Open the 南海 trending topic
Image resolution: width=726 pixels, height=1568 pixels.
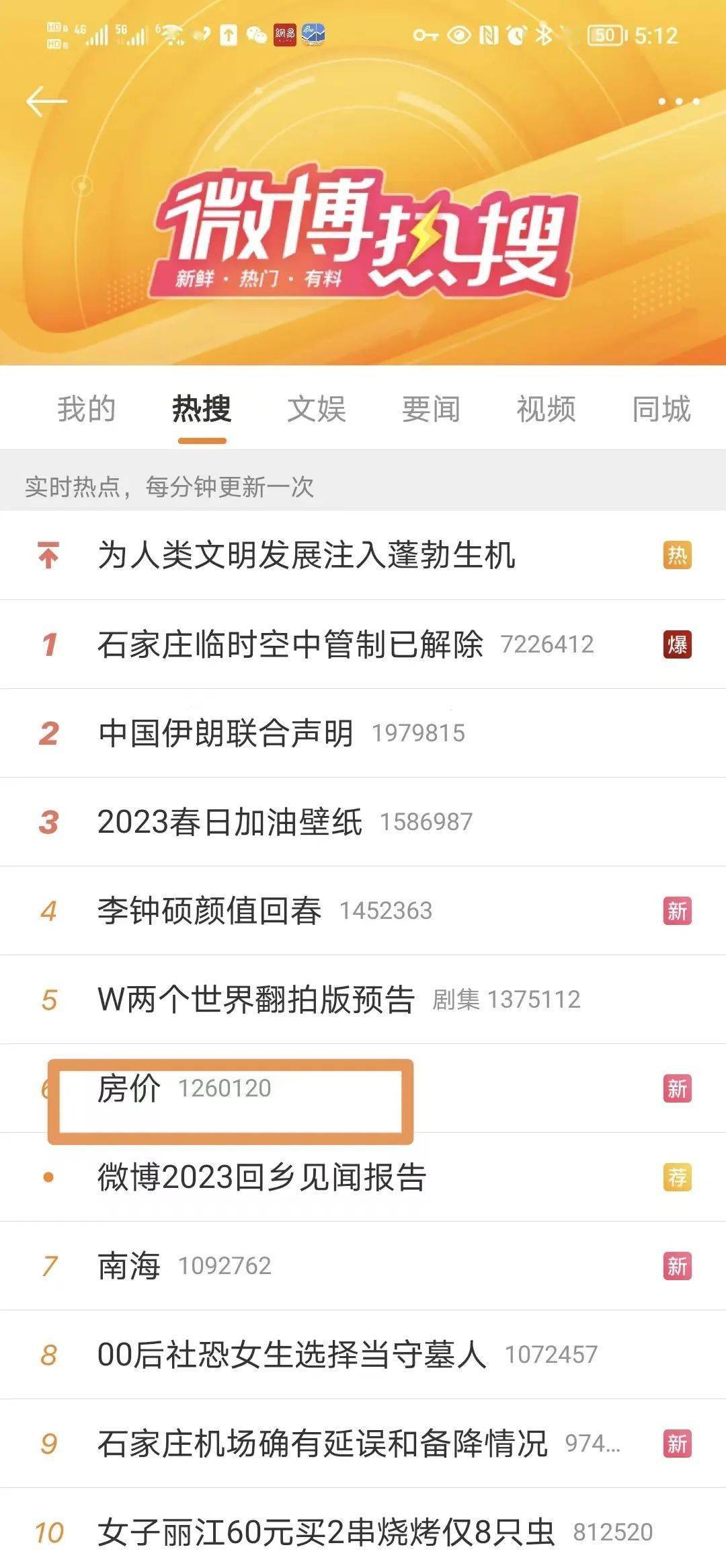tap(129, 1266)
